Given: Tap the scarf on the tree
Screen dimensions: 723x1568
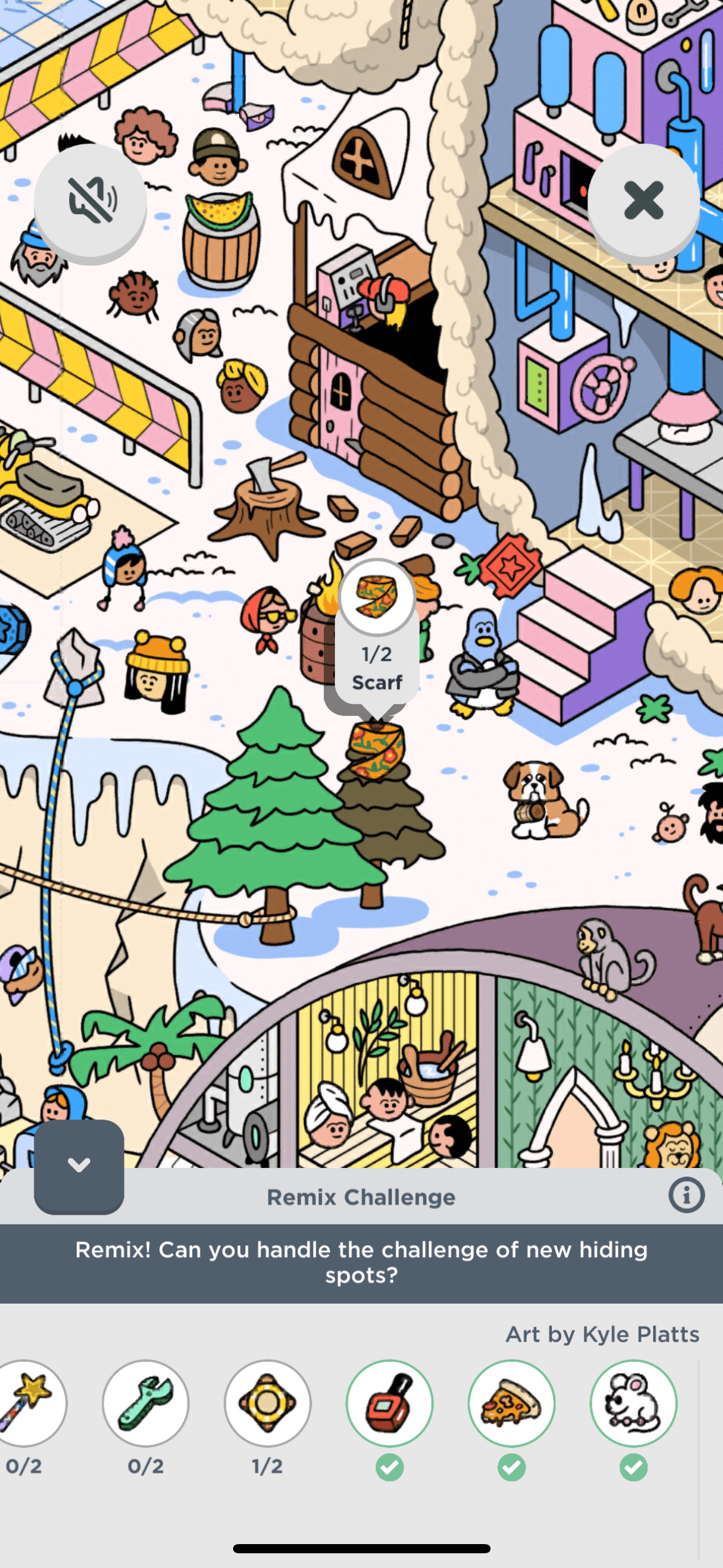Looking at the screenshot, I should [376, 750].
